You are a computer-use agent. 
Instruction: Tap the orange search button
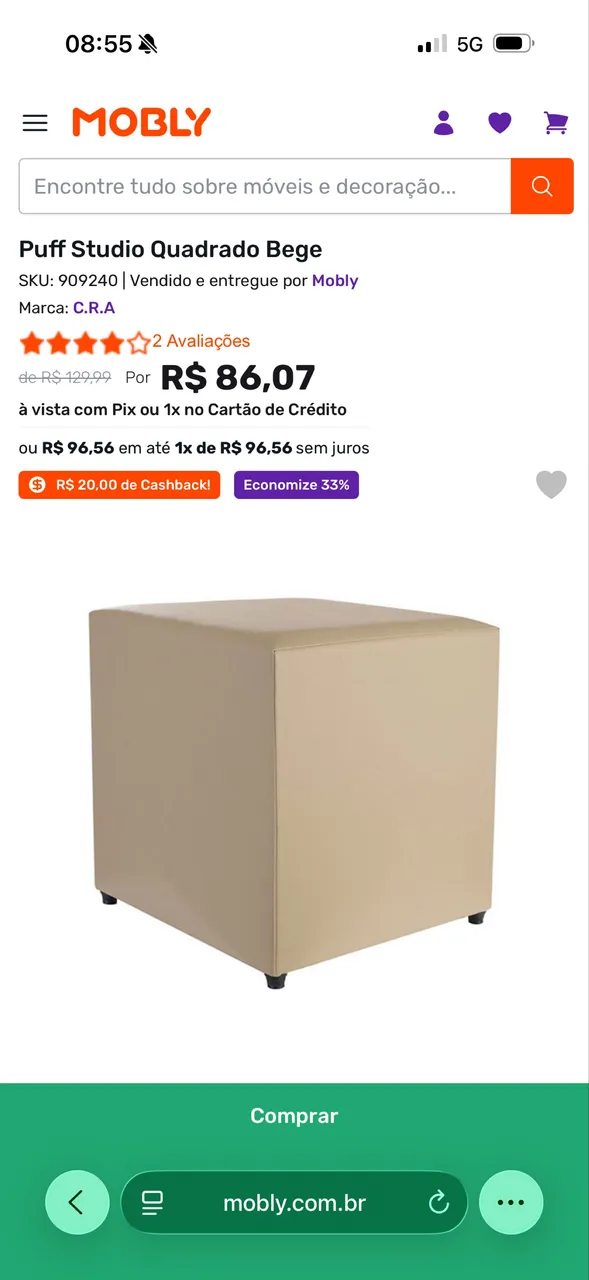[x=542, y=186]
